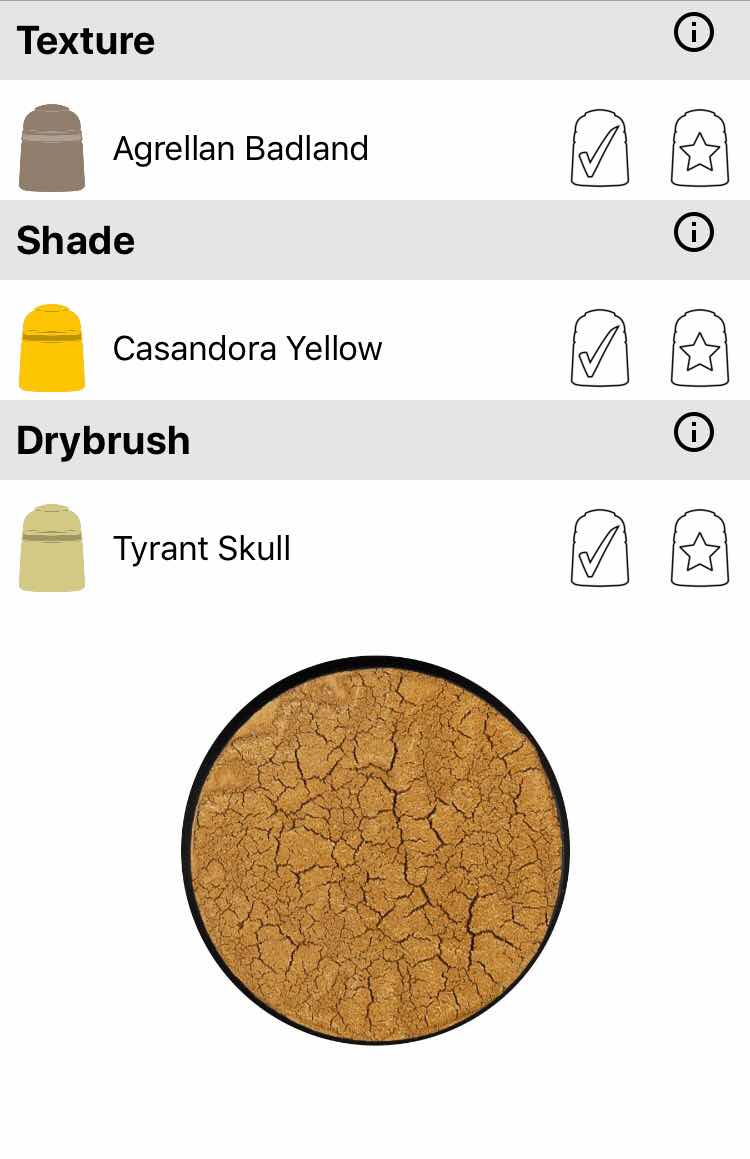
Task: Open info for the Shade section
Action: [x=693, y=233]
